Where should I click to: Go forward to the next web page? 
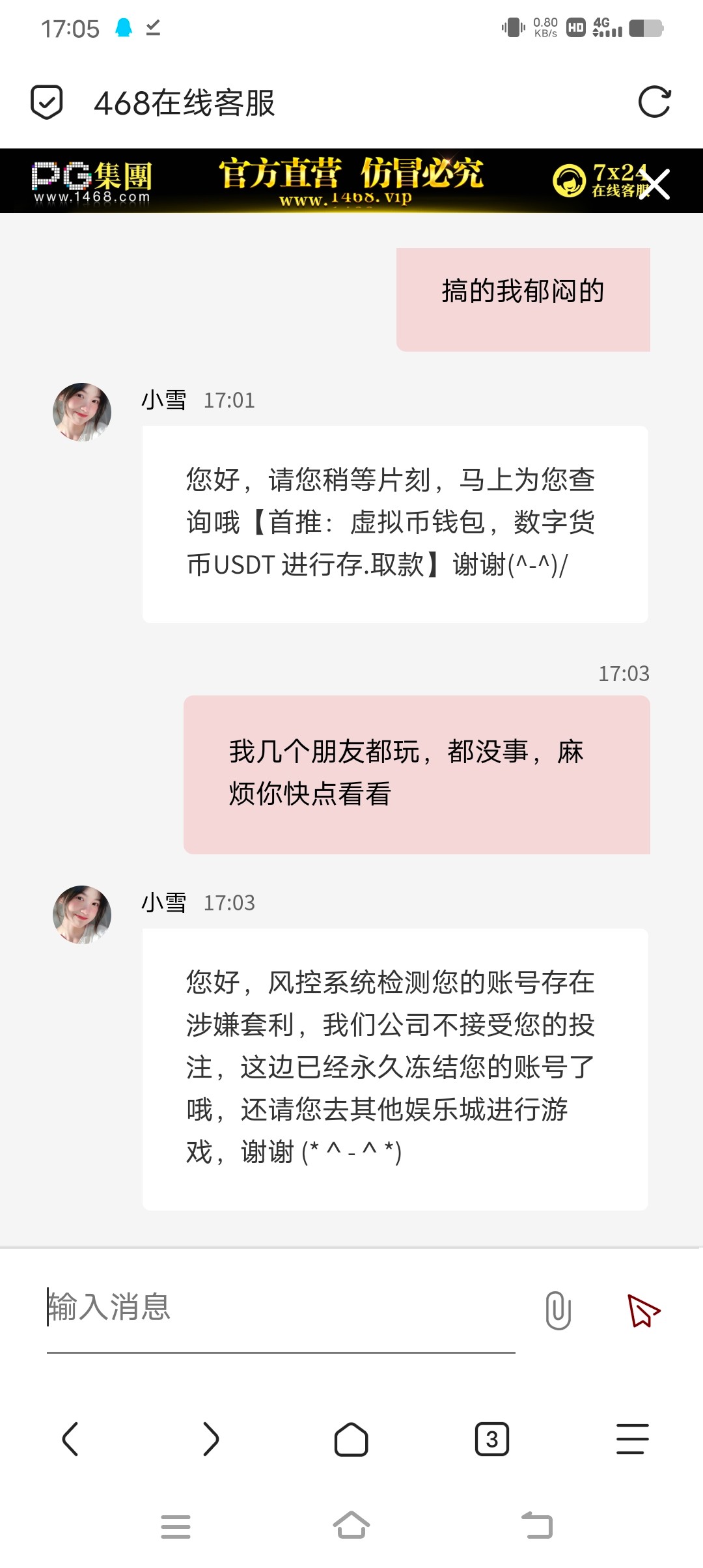[x=211, y=1438]
